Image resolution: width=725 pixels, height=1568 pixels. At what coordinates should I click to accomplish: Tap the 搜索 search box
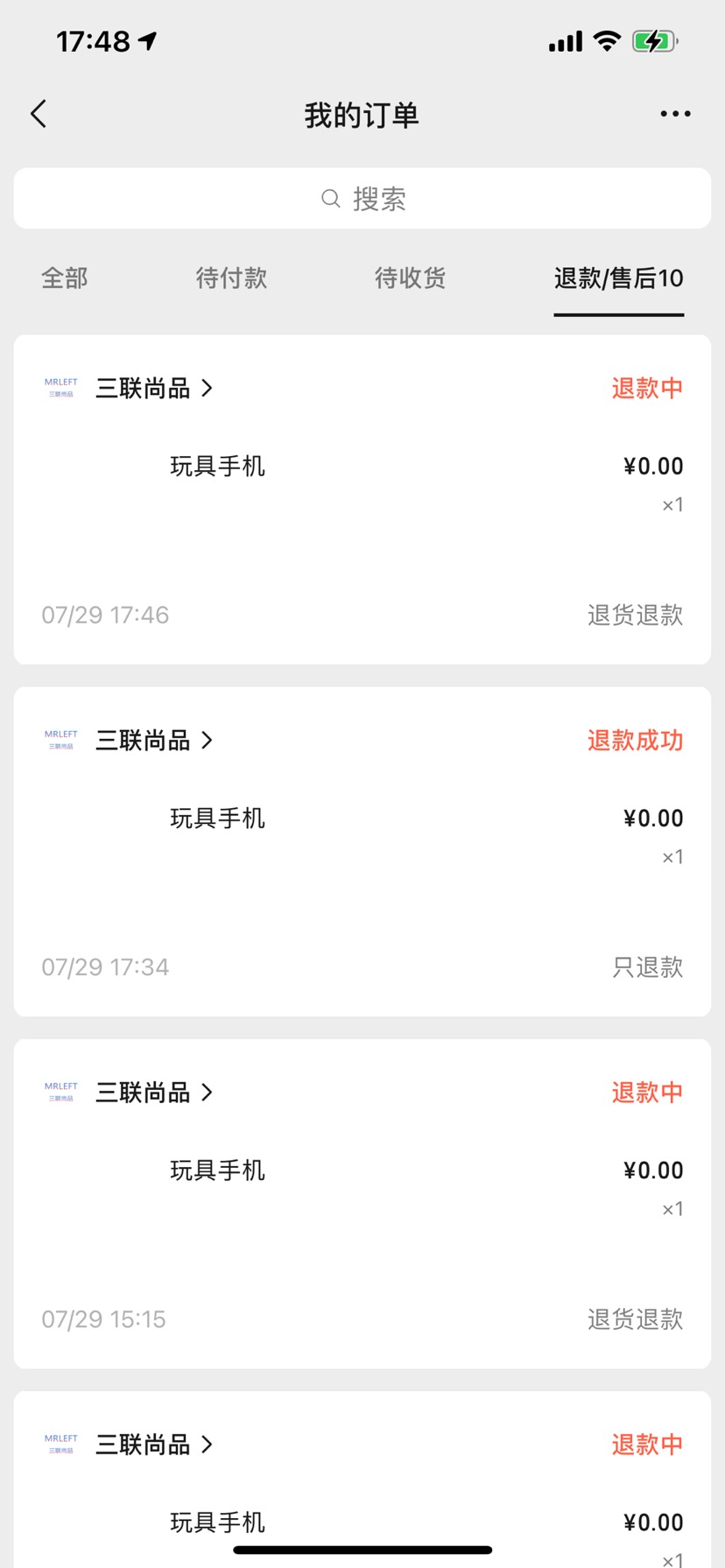362,199
